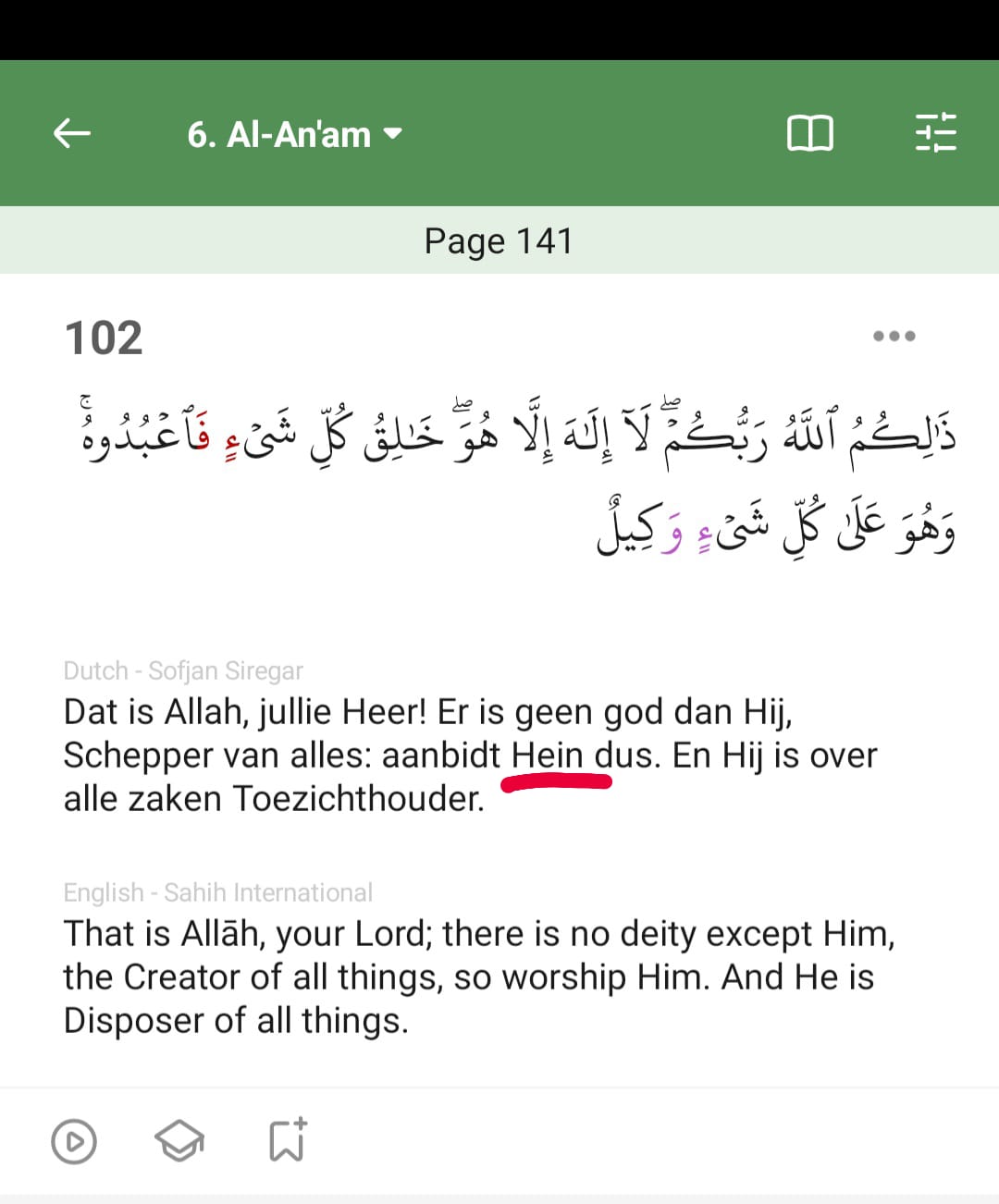This screenshot has height=1204, width=999.
Task: Open display settings sliders icon
Action: (x=935, y=133)
